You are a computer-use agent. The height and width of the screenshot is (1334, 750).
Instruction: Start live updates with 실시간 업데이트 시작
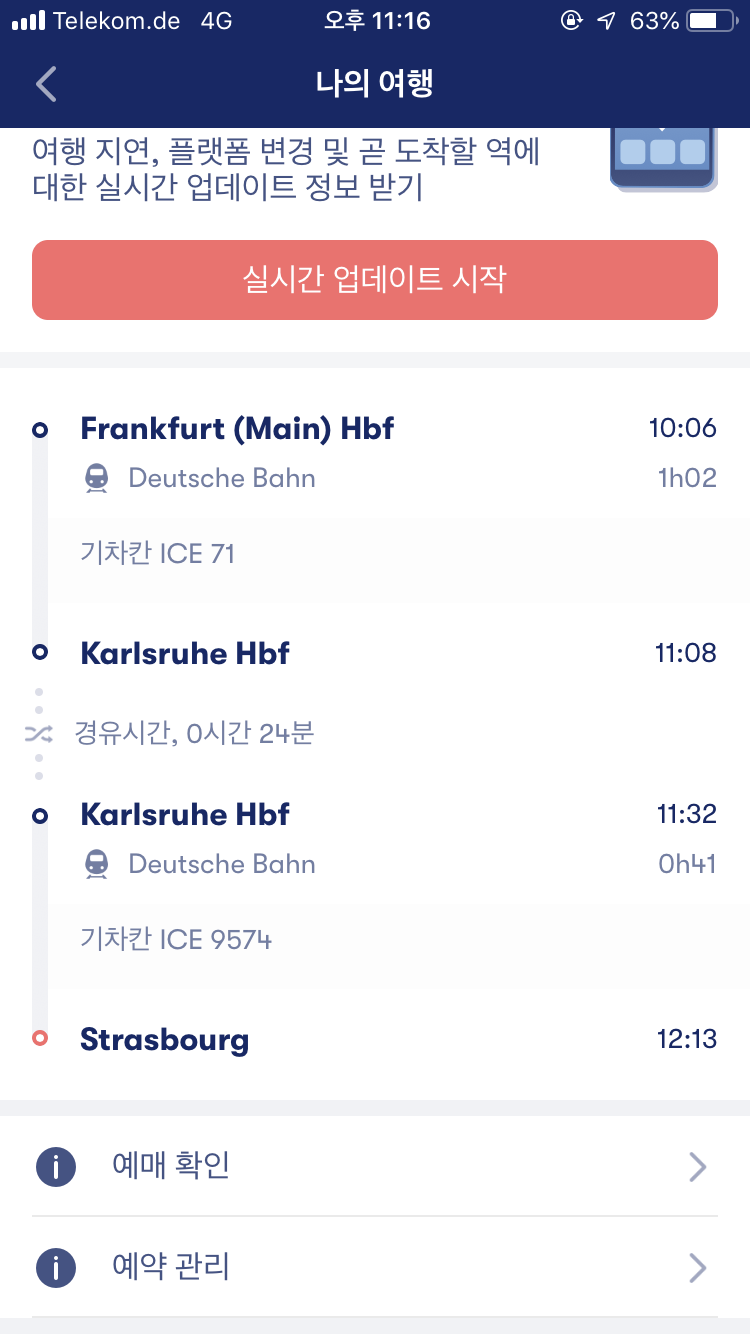point(375,280)
